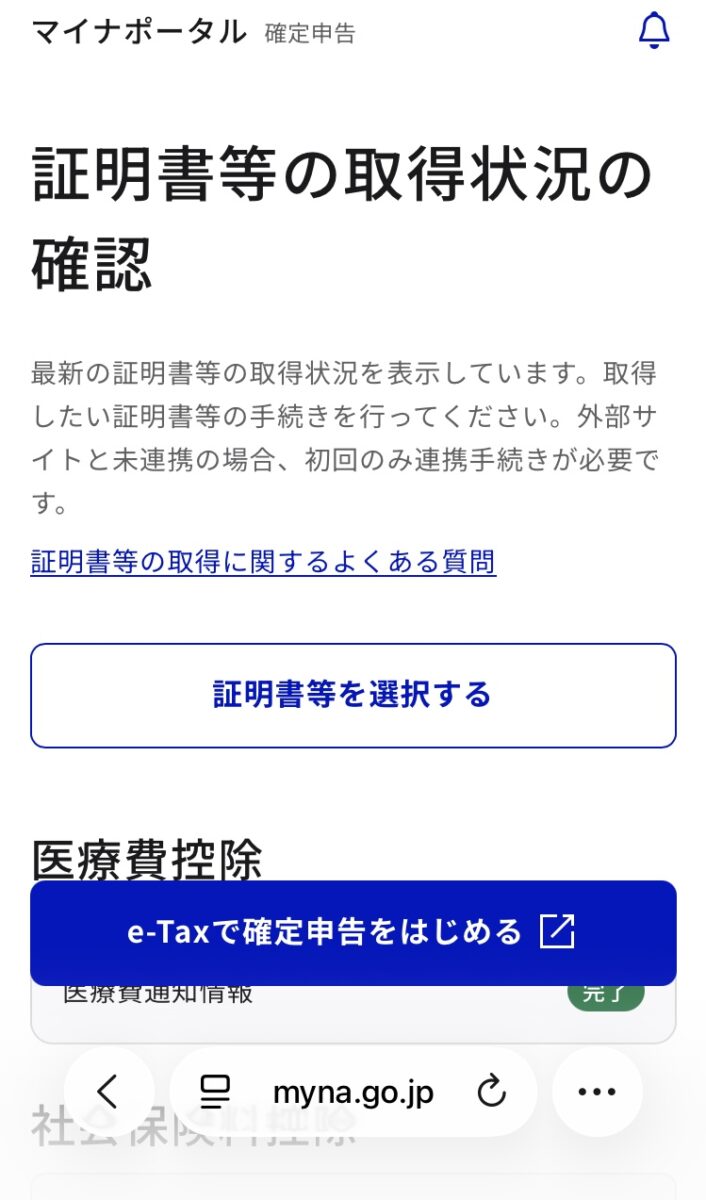Start filing with e-Taxで確定申告をはじめる
The width and height of the screenshot is (706, 1200).
(353, 932)
